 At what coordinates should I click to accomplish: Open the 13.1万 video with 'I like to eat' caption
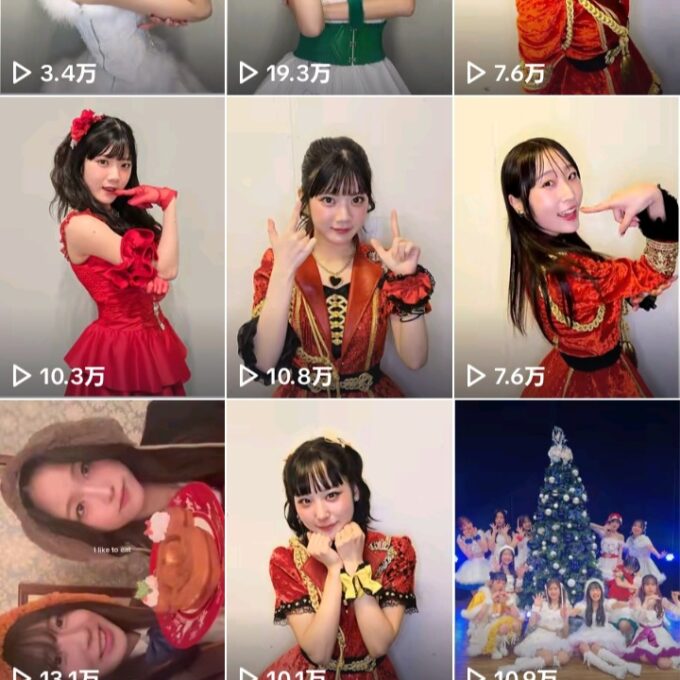[x=112, y=540]
